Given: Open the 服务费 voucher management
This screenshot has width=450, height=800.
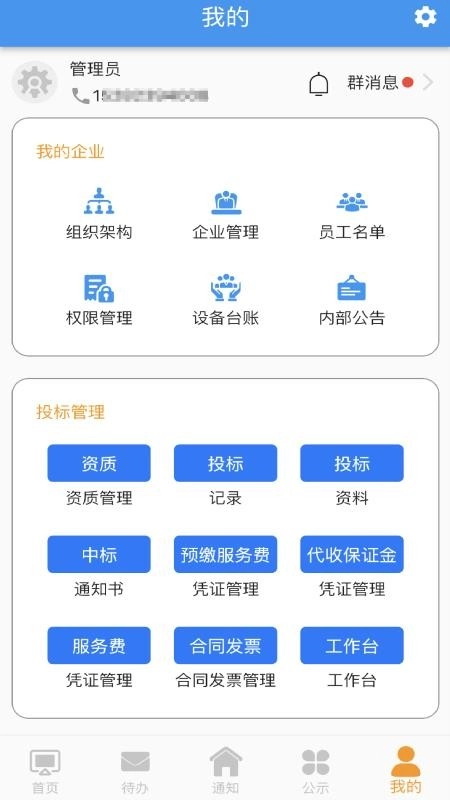Looking at the screenshot, I should point(99,646).
